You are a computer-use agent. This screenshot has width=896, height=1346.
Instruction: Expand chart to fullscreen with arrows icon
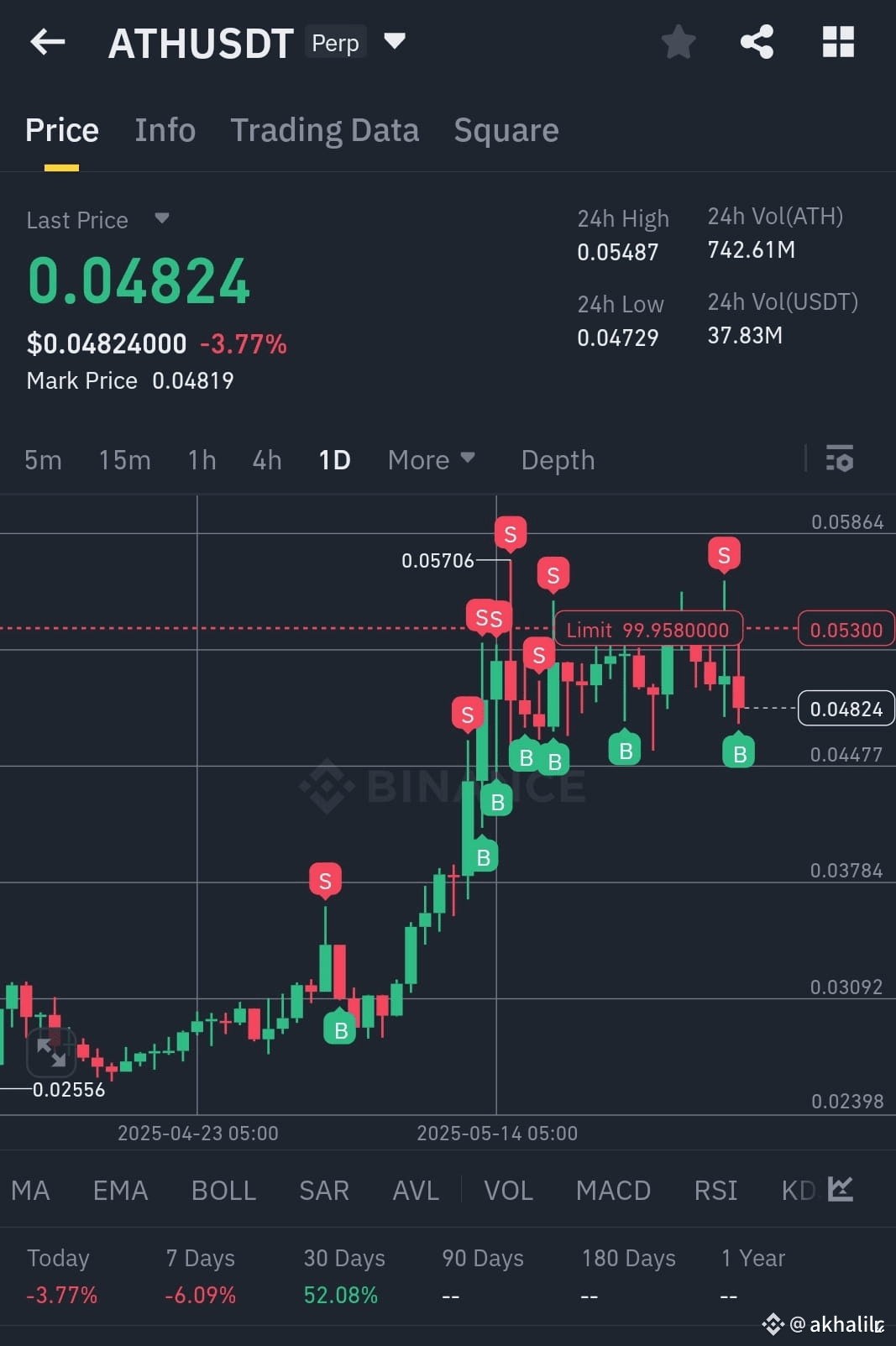pos(51,1050)
